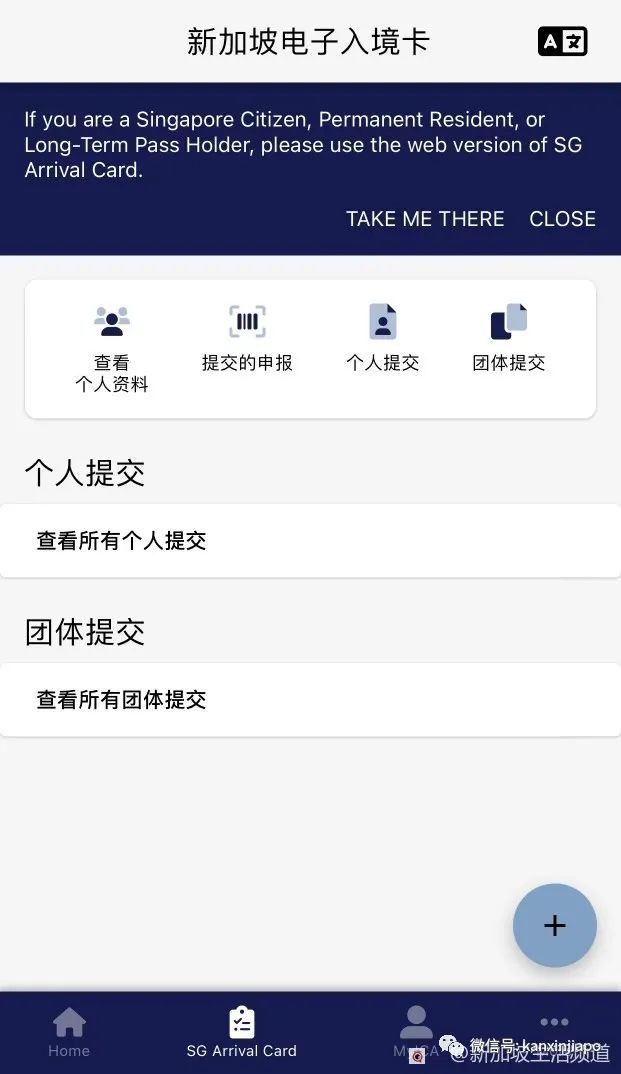Select the SG Arrival Card tab
This screenshot has width=621, height=1074.
(242, 1032)
